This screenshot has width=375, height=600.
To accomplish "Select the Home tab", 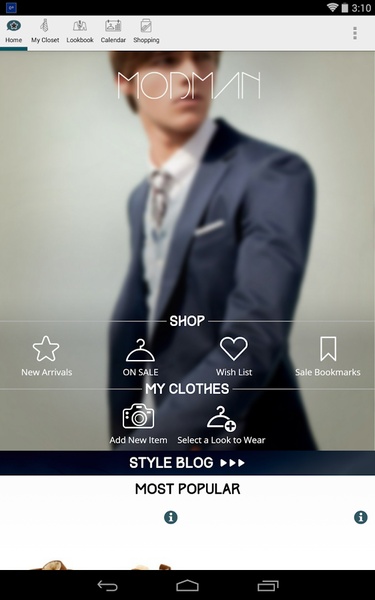I will pyautogui.click(x=14, y=32).
